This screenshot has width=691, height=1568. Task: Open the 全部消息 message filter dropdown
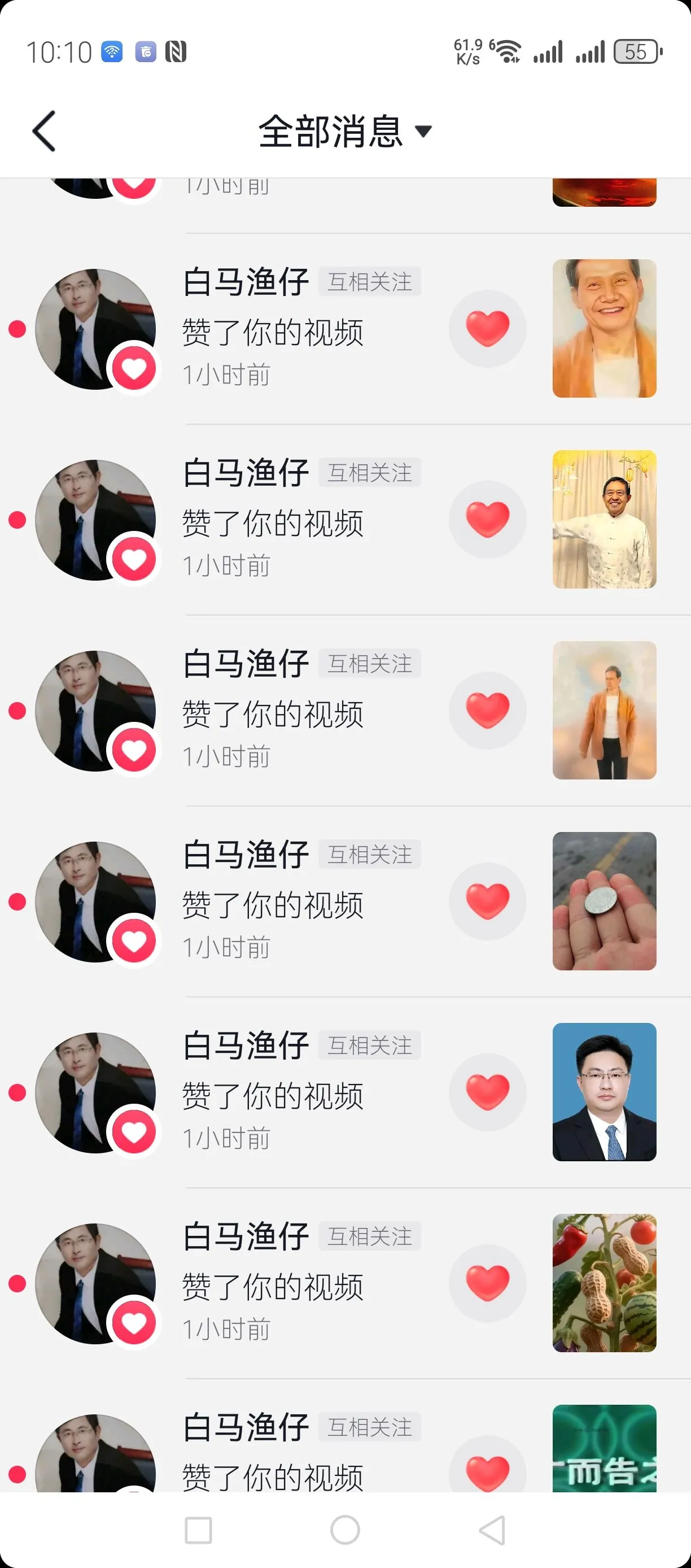click(x=344, y=131)
